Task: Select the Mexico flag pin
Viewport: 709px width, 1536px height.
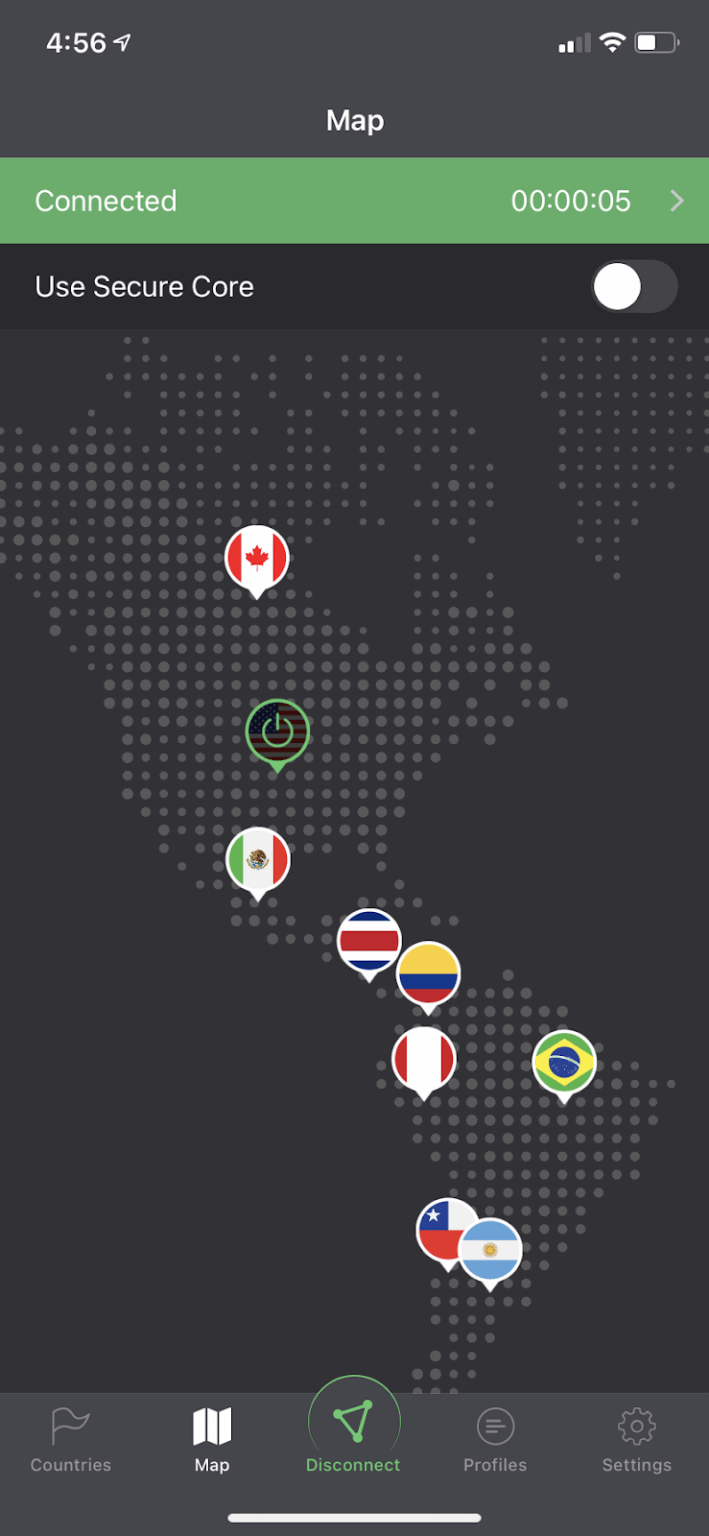Action: pyautogui.click(x=258, y=859)
